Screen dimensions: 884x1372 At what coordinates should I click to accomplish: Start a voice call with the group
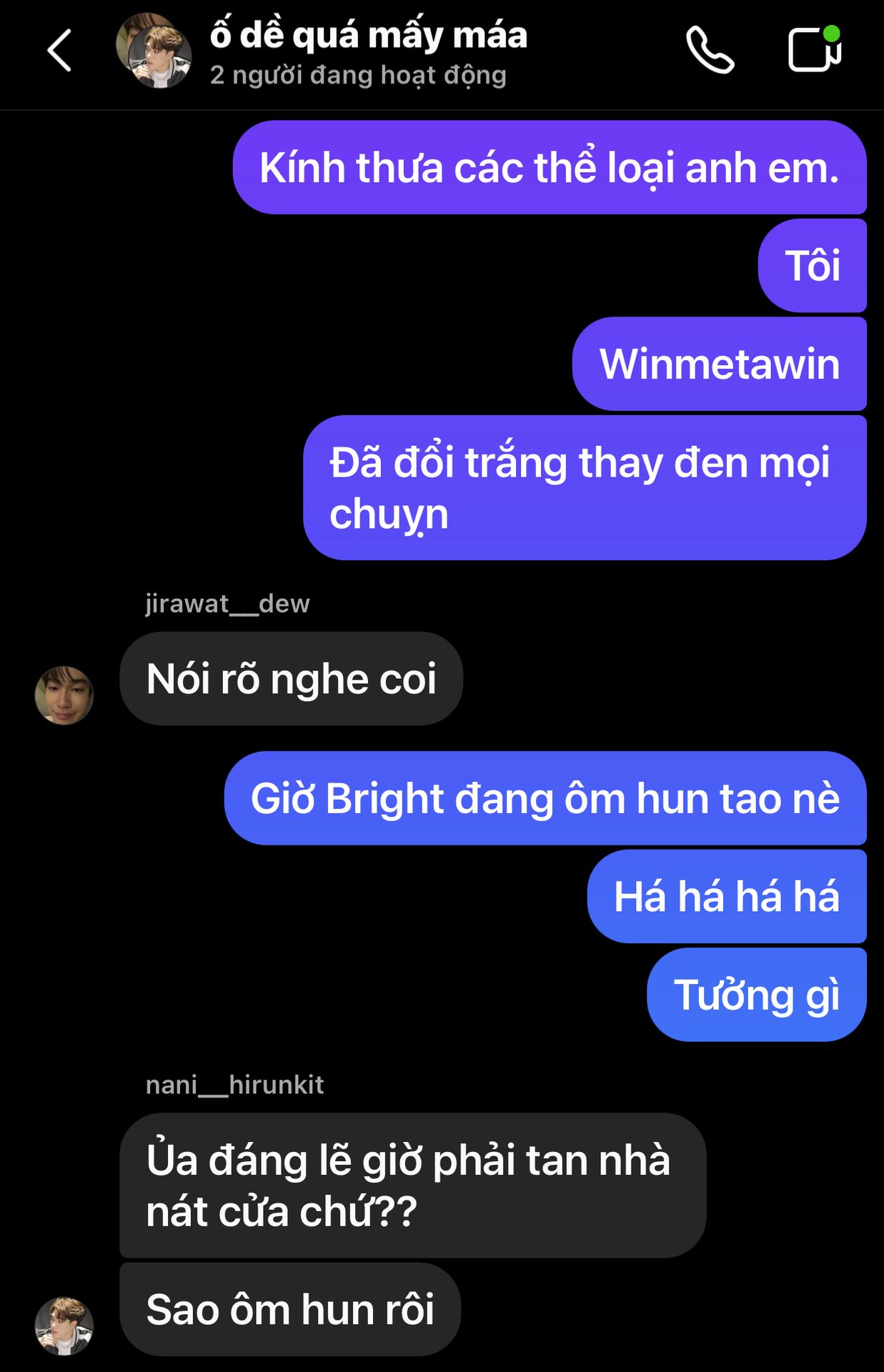click(x=709, y=51)
